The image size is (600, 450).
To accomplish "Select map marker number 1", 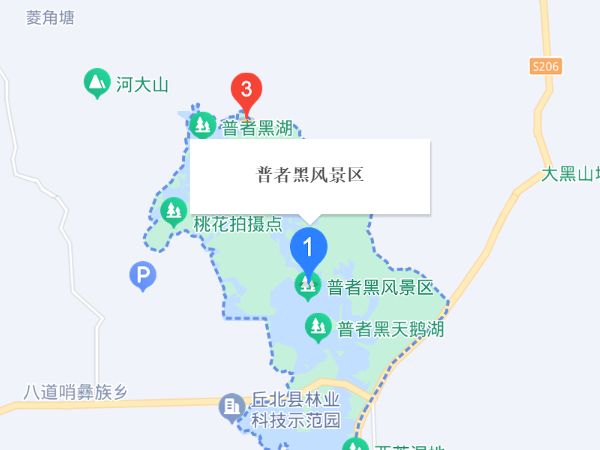I will pyautogui.click(x=309, y=247).
